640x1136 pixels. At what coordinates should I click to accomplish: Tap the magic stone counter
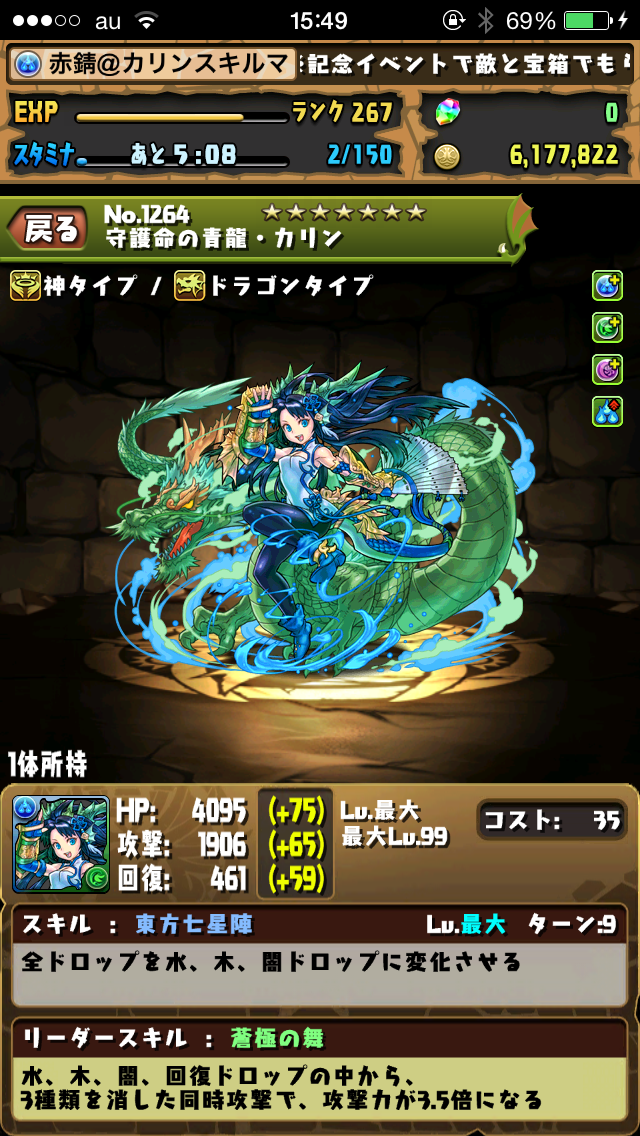(524, 113)
